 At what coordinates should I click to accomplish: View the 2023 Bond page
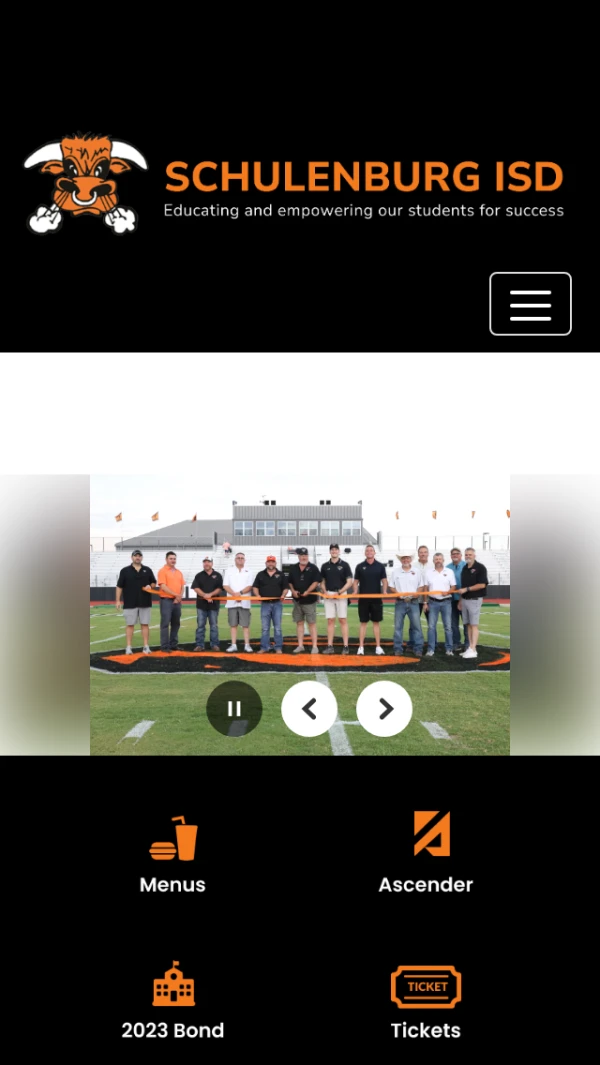coord(173,1001)
